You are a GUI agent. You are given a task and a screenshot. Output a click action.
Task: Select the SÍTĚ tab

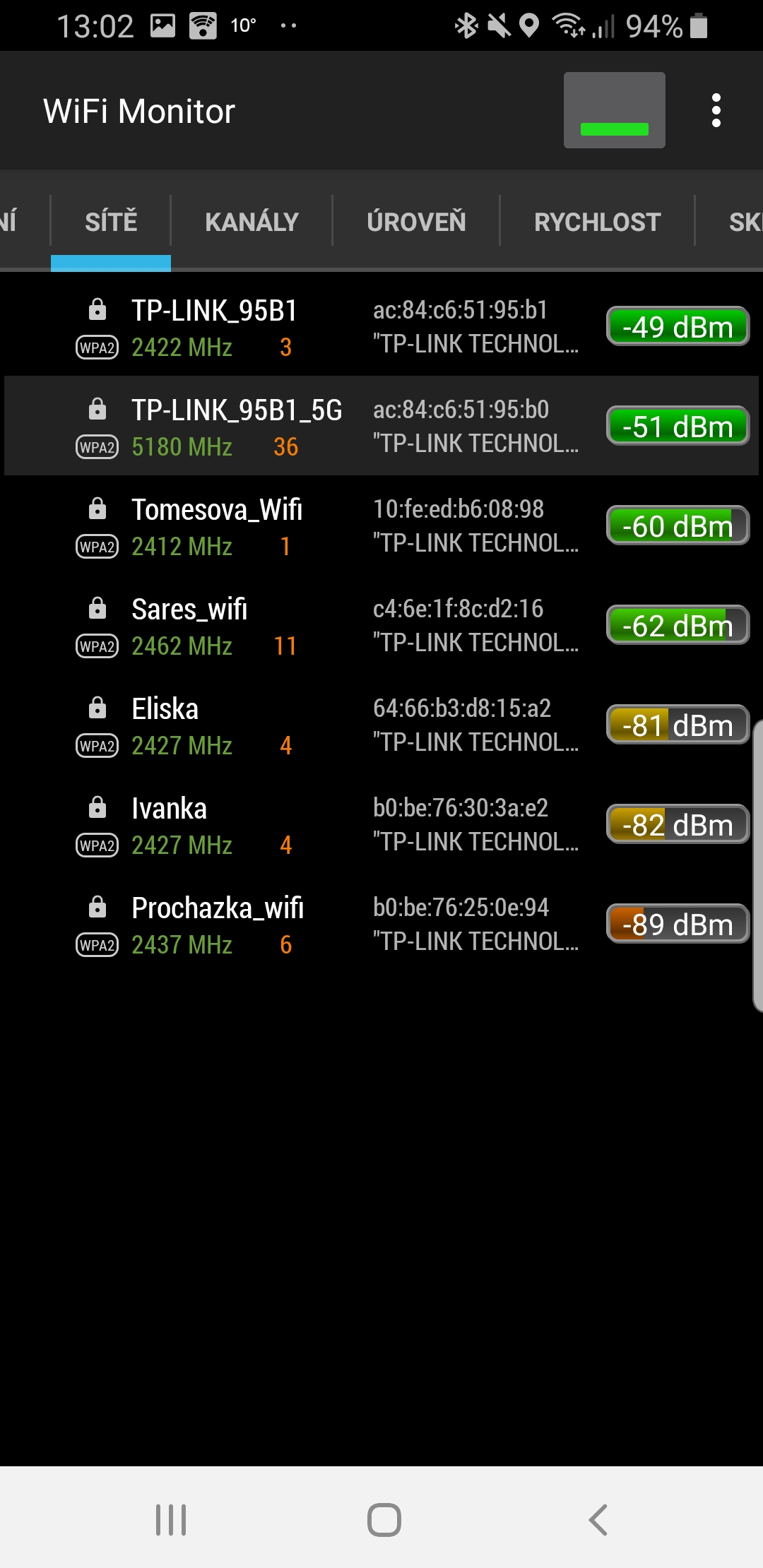[x=111, y=222]
